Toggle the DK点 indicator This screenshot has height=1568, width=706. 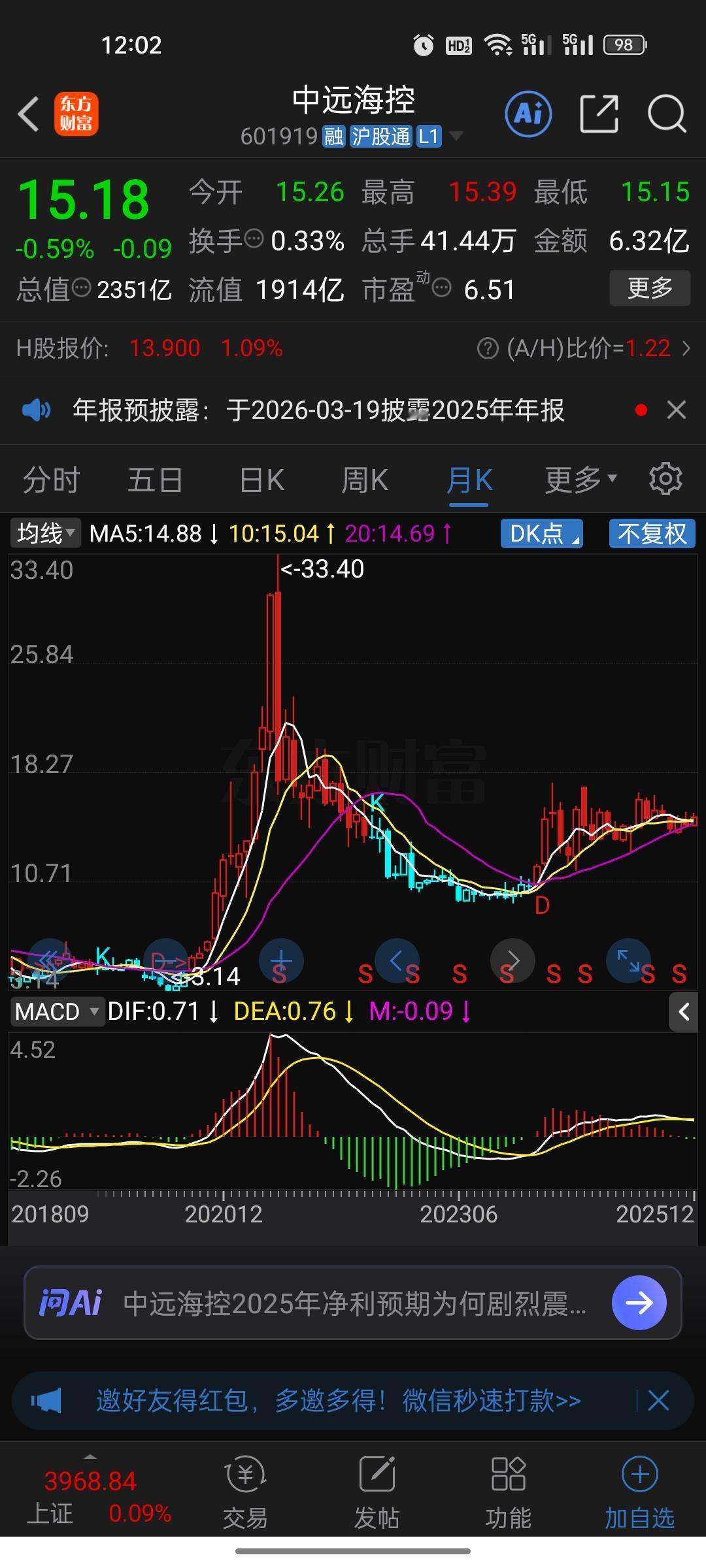pyautogui.click(x=541, y=534)
